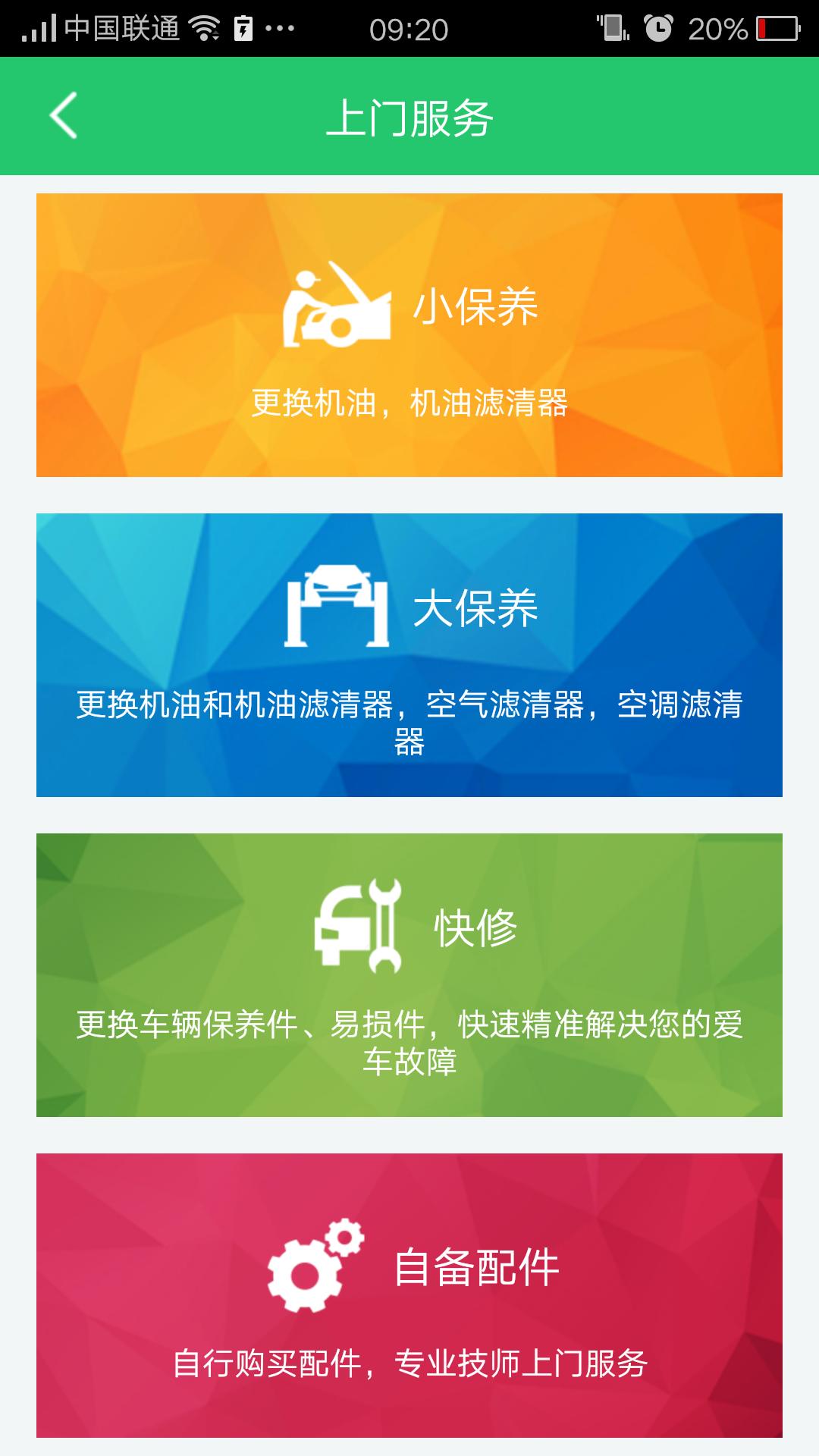The width and height of the screenshot is (819, 1456).
Task: Select the 快修 quick repair service
Action: [x=409, y=971]
